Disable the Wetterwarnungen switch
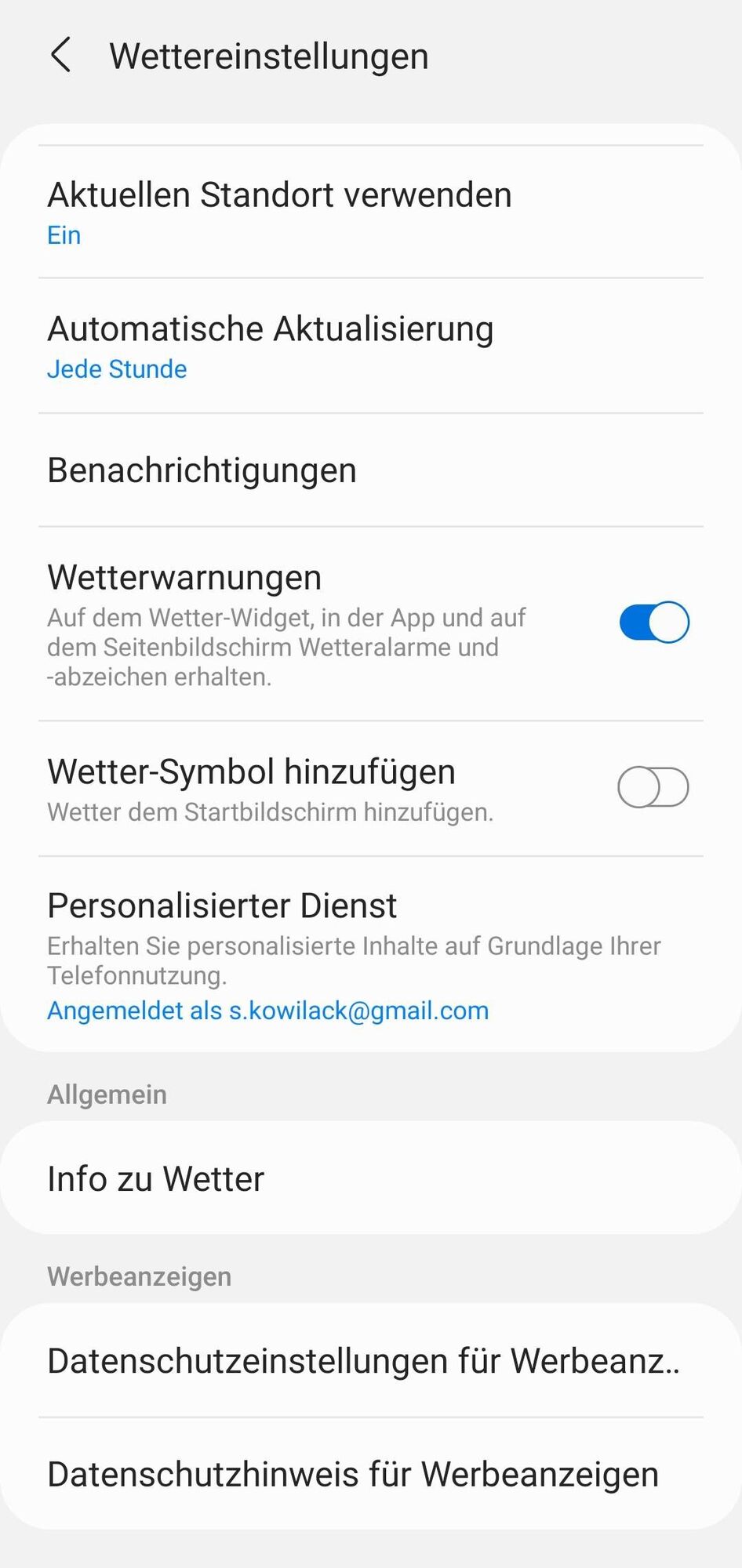The height and width of the screenshot is (1568, 742). pyautogui.click(x=653, y=622)
